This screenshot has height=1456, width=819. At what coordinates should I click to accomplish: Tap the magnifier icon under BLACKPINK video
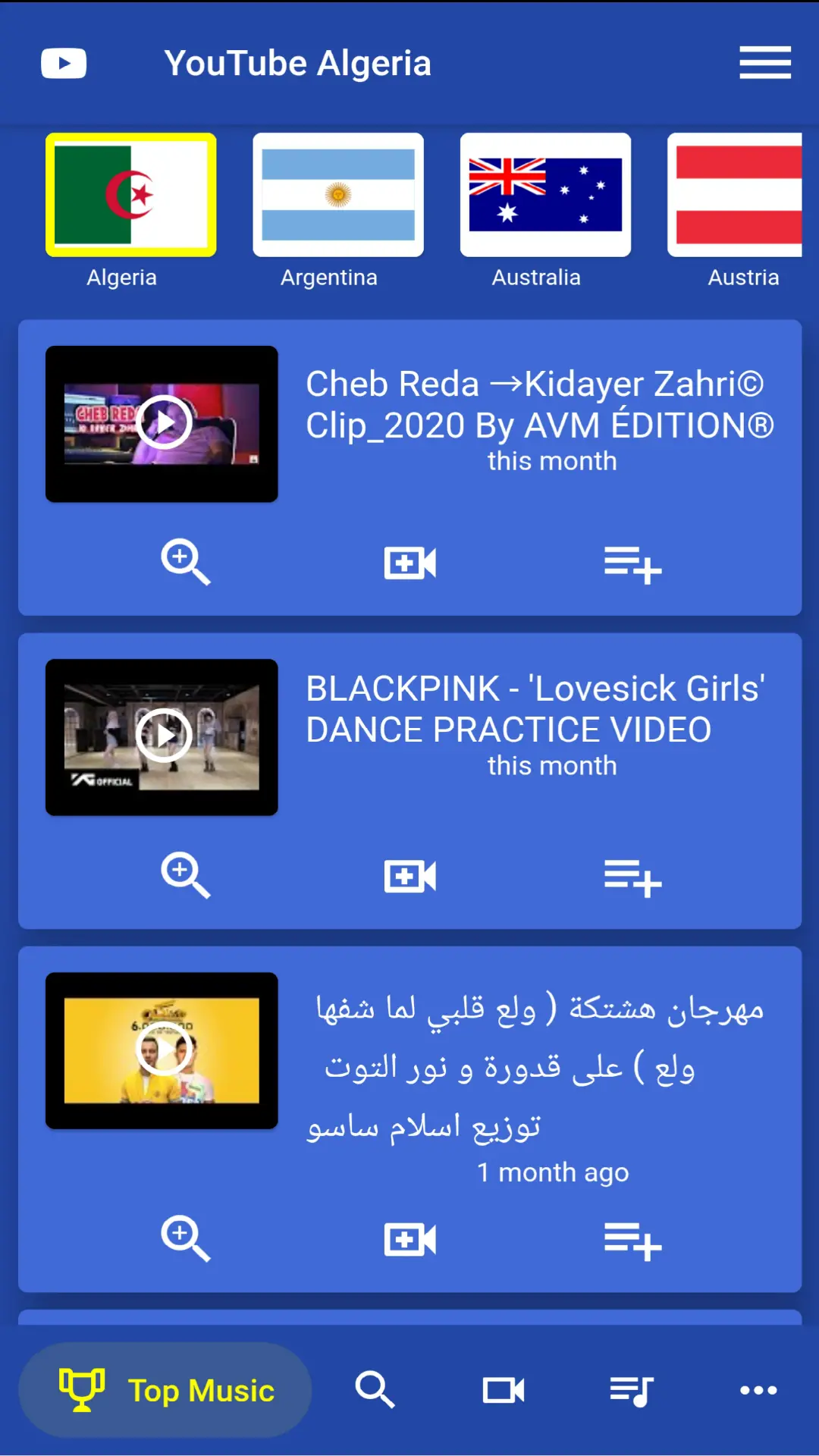(x=185, y=876)
